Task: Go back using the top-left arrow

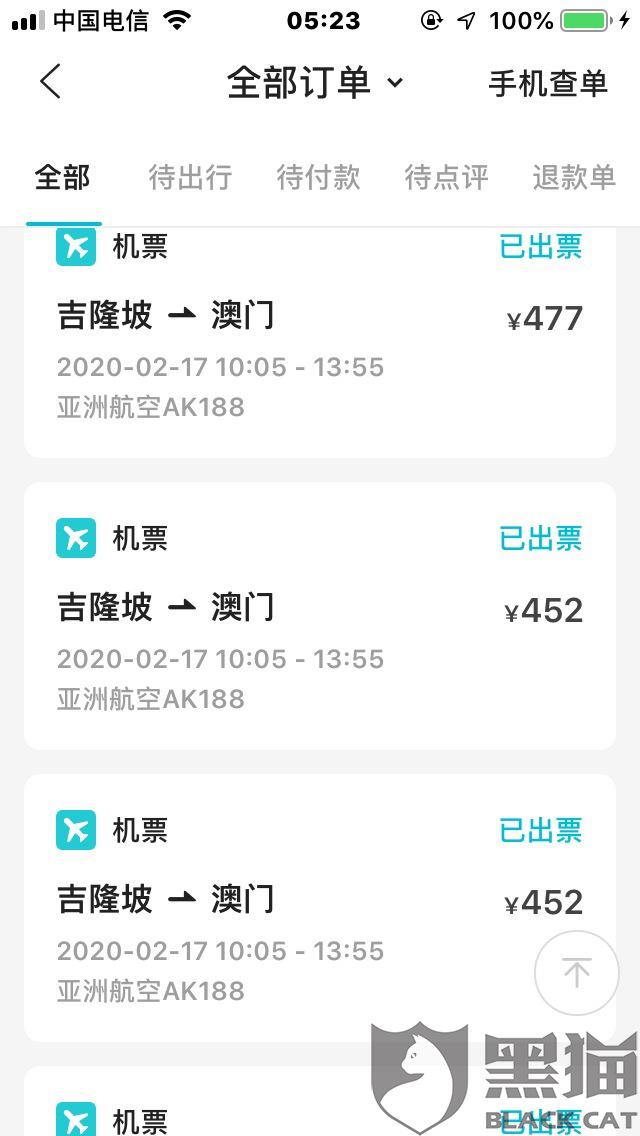Action: coord(50,82)
